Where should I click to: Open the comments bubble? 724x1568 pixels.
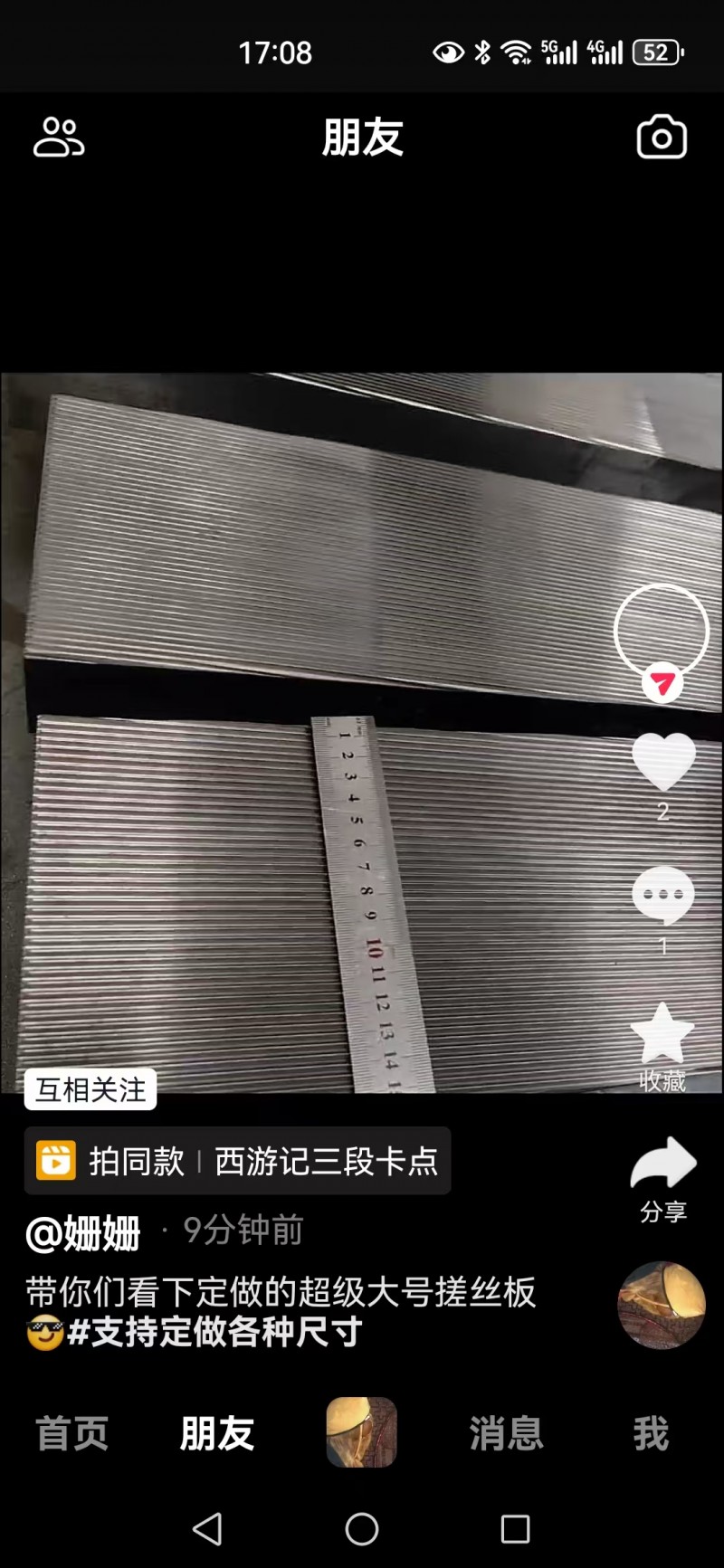[x=662, y=896]
